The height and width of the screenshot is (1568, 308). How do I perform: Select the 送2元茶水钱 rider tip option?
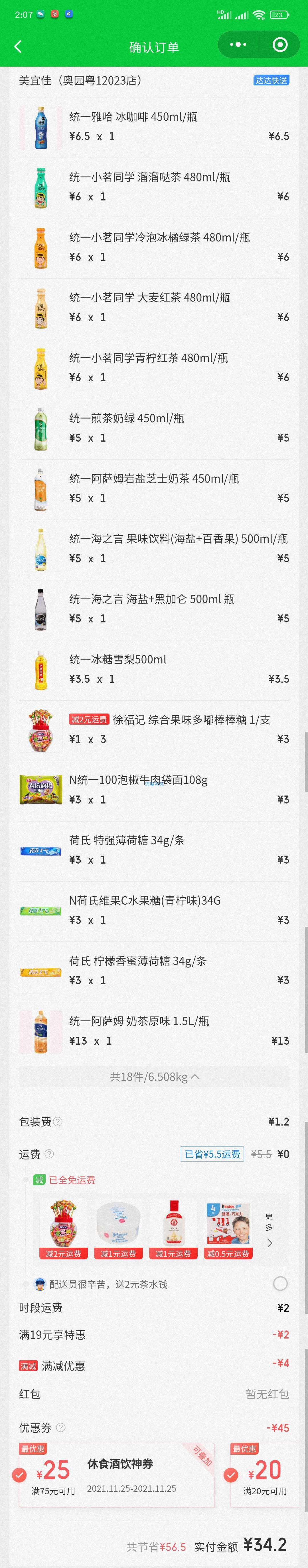point(280,1284)
